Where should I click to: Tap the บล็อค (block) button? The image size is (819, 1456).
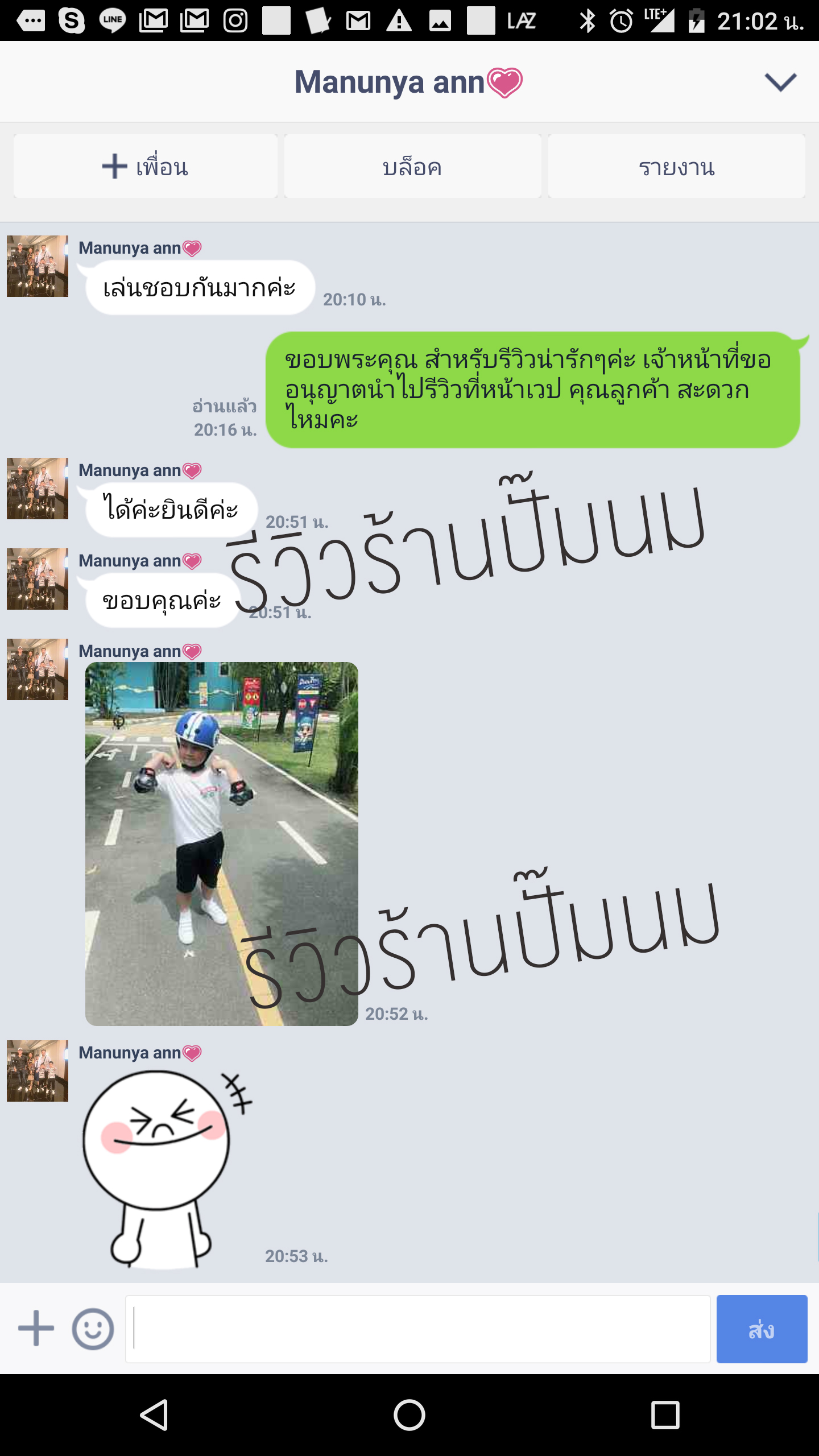[412, 167]
